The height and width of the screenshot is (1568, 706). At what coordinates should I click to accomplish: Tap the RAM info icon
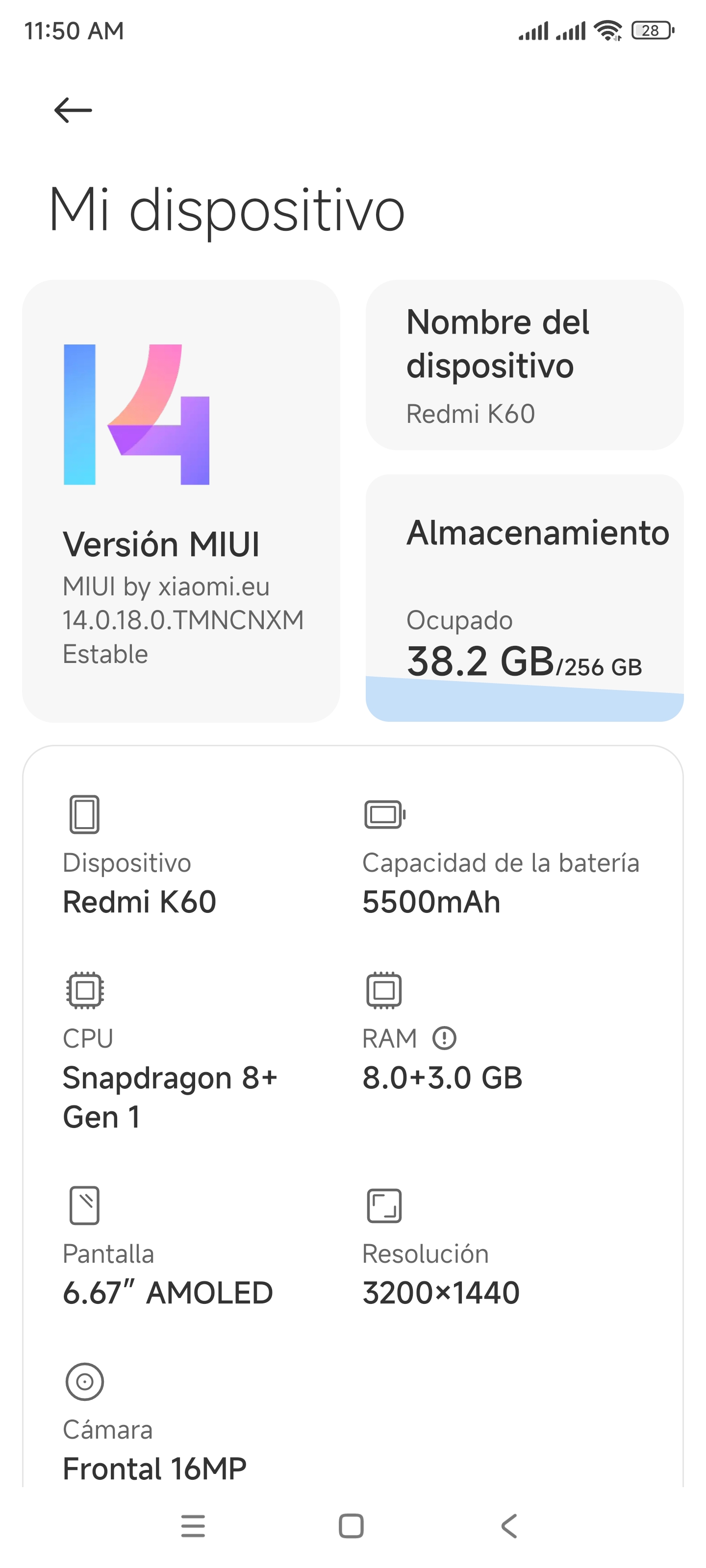[444, 1038]
